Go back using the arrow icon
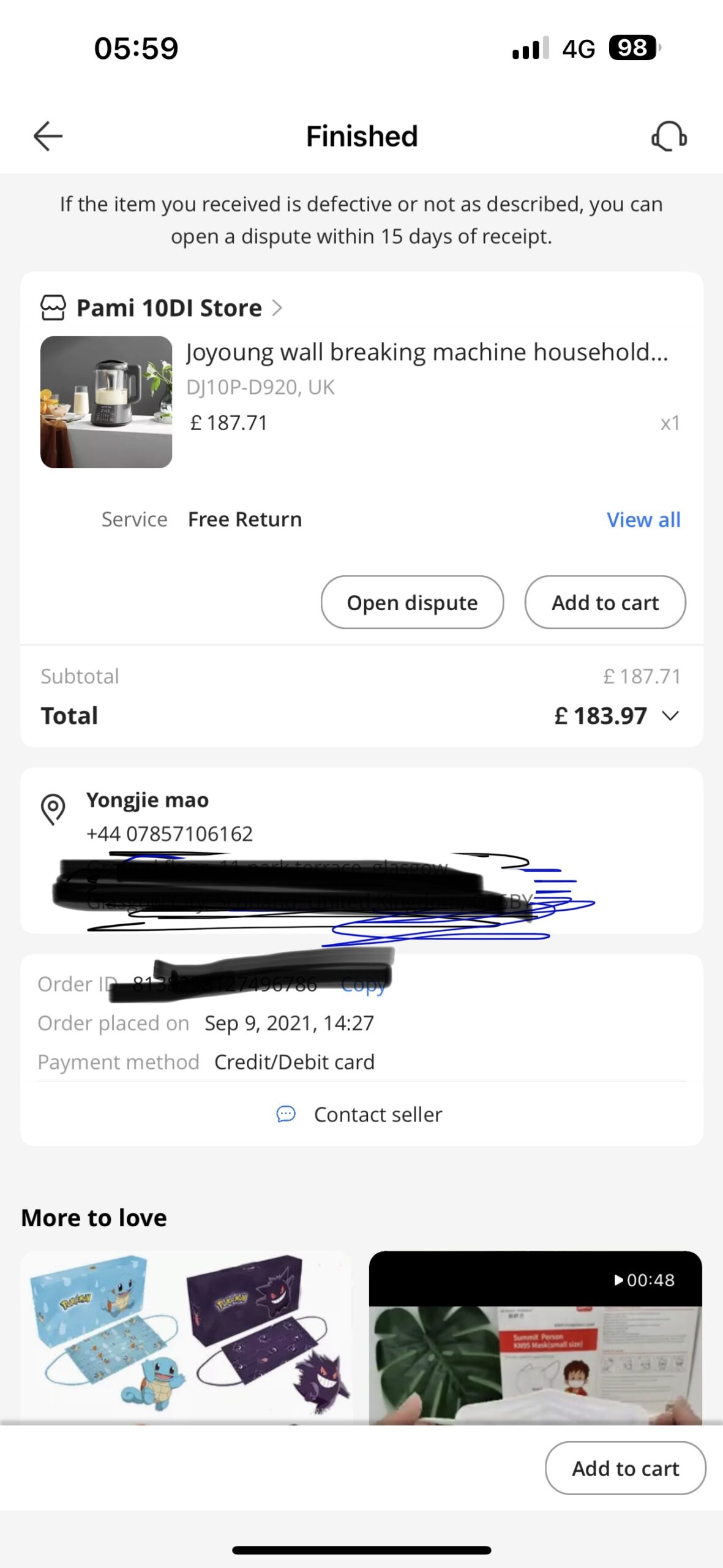This screenshot has width=723, height=1568. [48, 136]
